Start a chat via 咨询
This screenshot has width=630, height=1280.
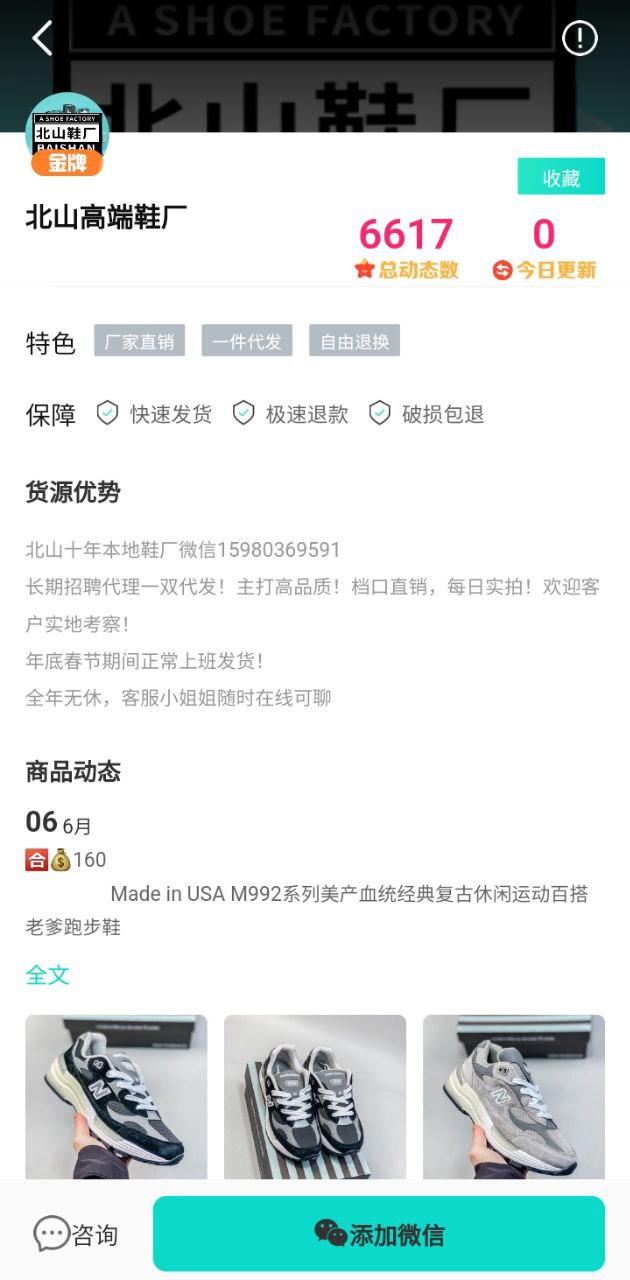[x=76, y=1234]
